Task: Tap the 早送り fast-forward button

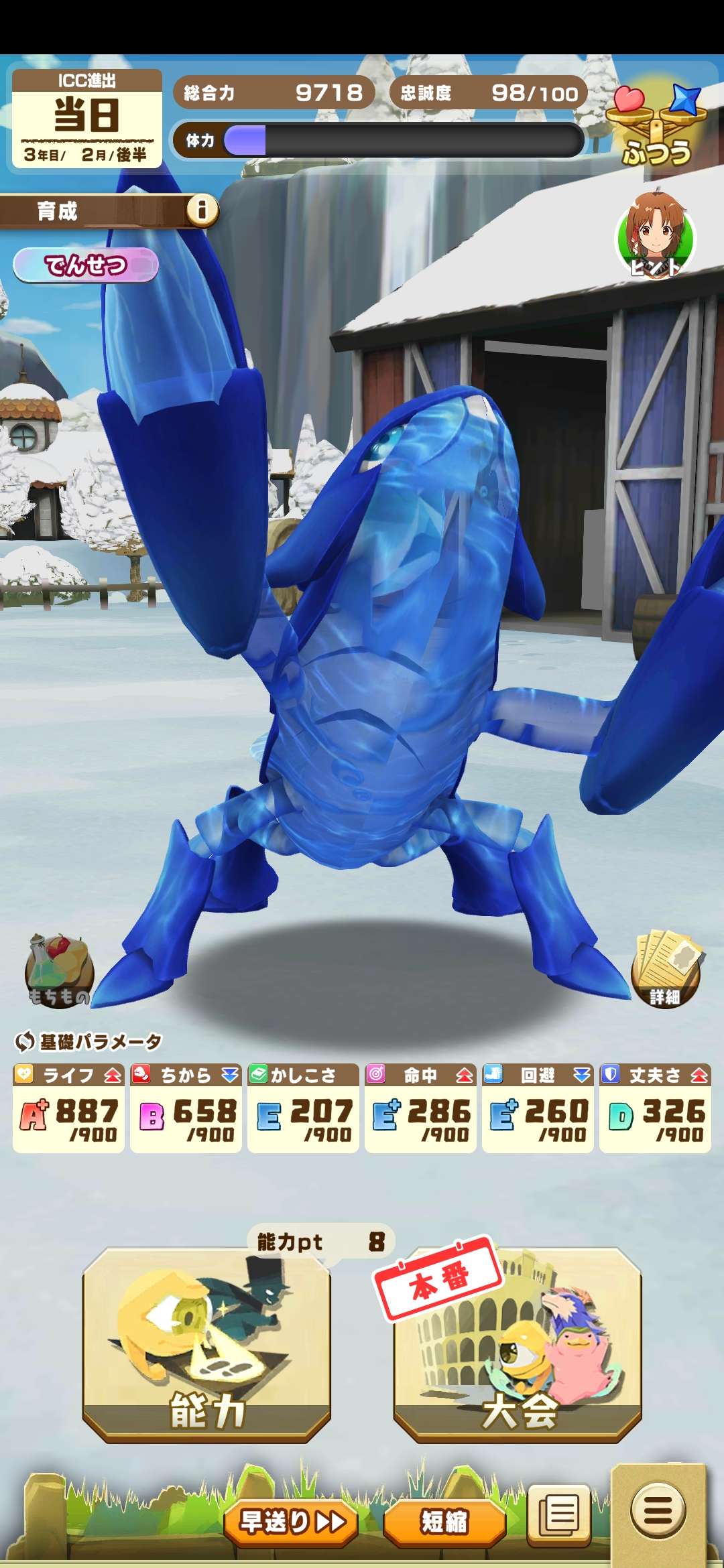Action: [x=291, y=1522]
